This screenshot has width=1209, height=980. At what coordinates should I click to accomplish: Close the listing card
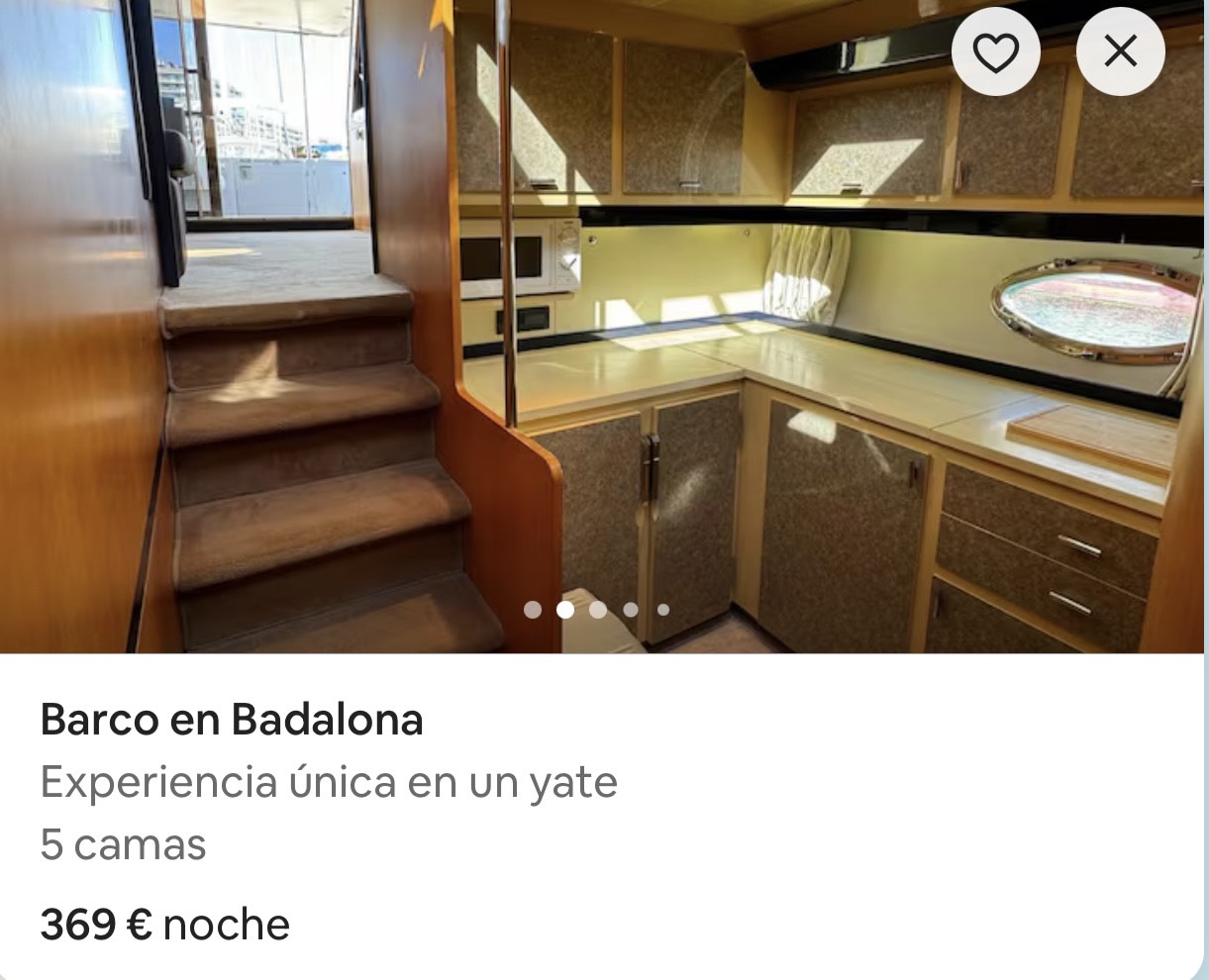pos(1120,51)
